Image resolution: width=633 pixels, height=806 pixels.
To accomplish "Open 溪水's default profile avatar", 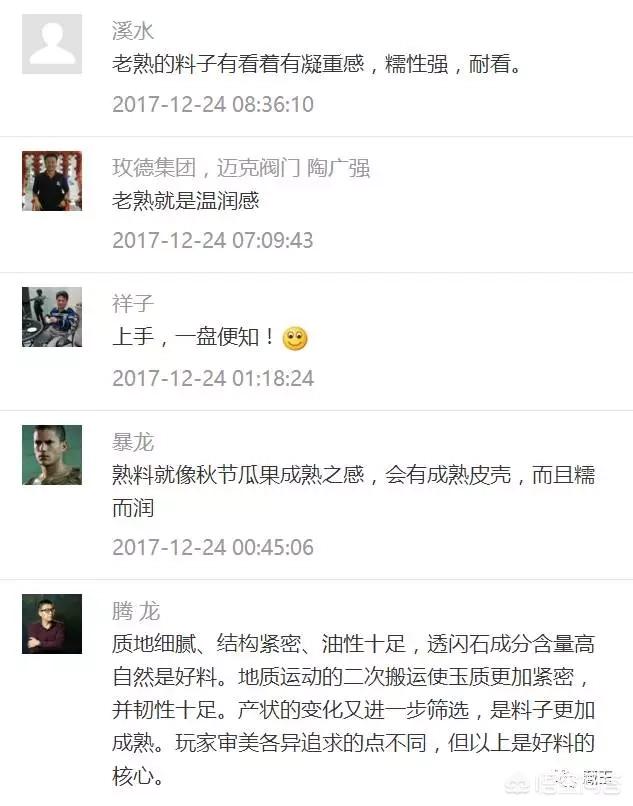I will pos(52,45).
